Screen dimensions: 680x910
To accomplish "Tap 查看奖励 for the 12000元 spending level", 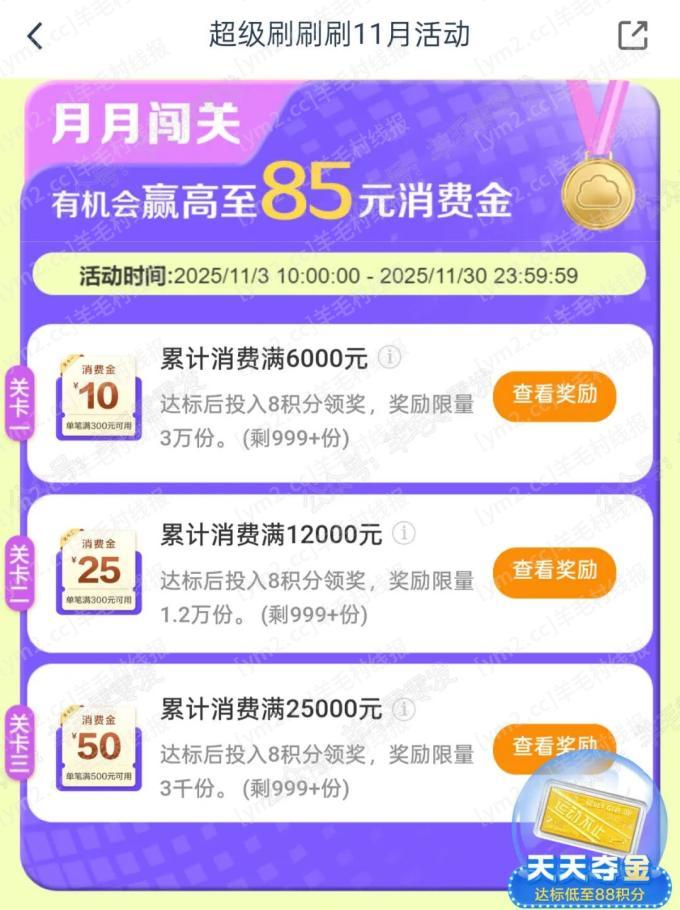I will click(554, 570).
